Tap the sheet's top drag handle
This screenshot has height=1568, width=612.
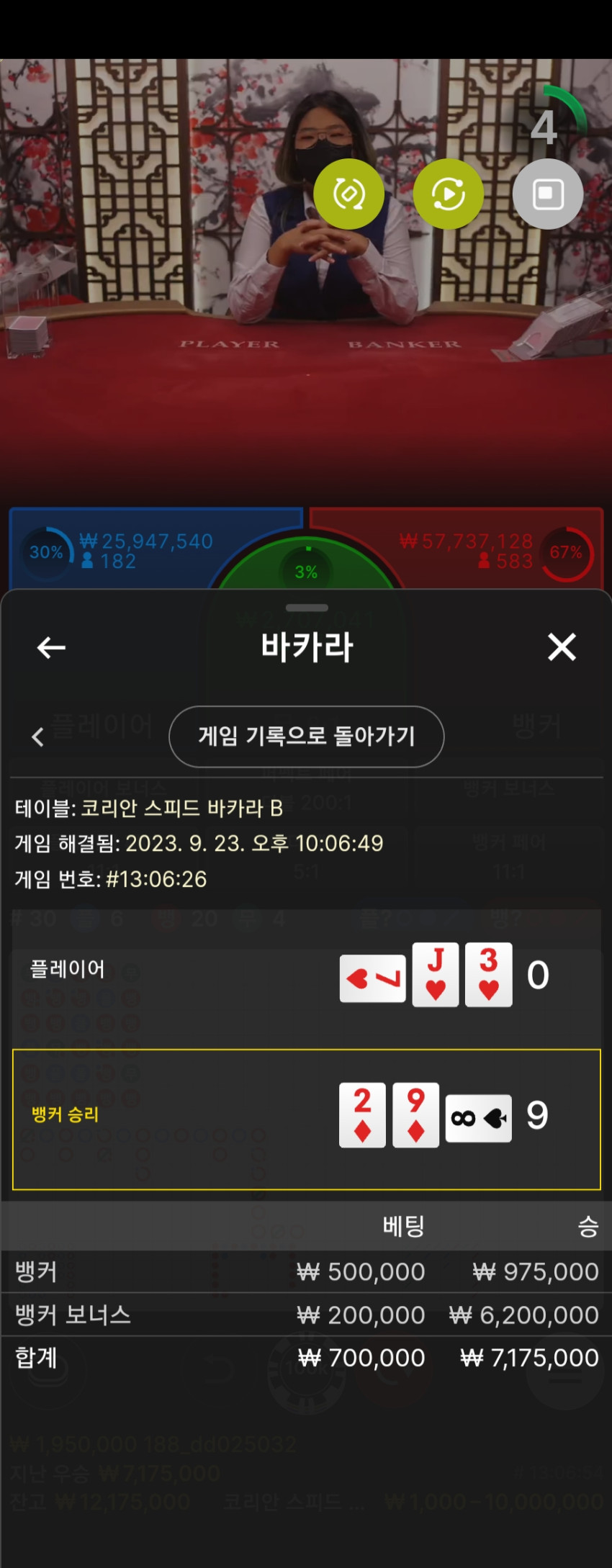[307, 608]
